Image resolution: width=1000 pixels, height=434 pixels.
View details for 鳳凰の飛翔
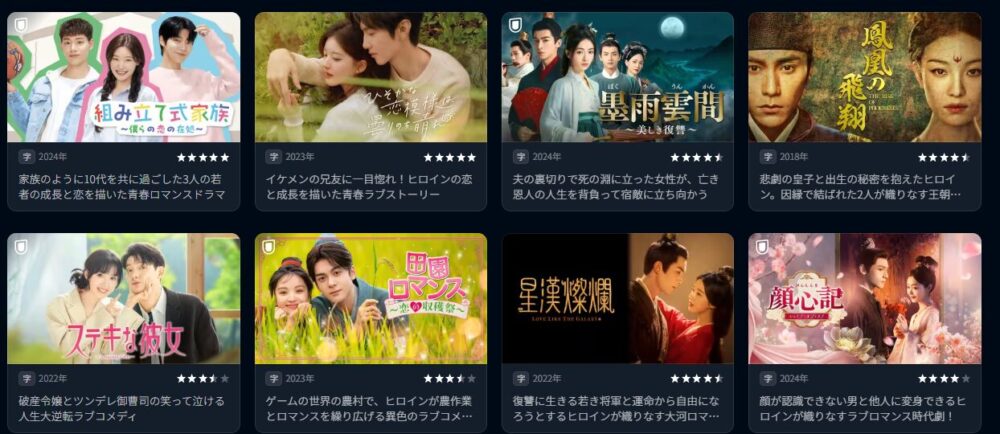tap(864, 78)
